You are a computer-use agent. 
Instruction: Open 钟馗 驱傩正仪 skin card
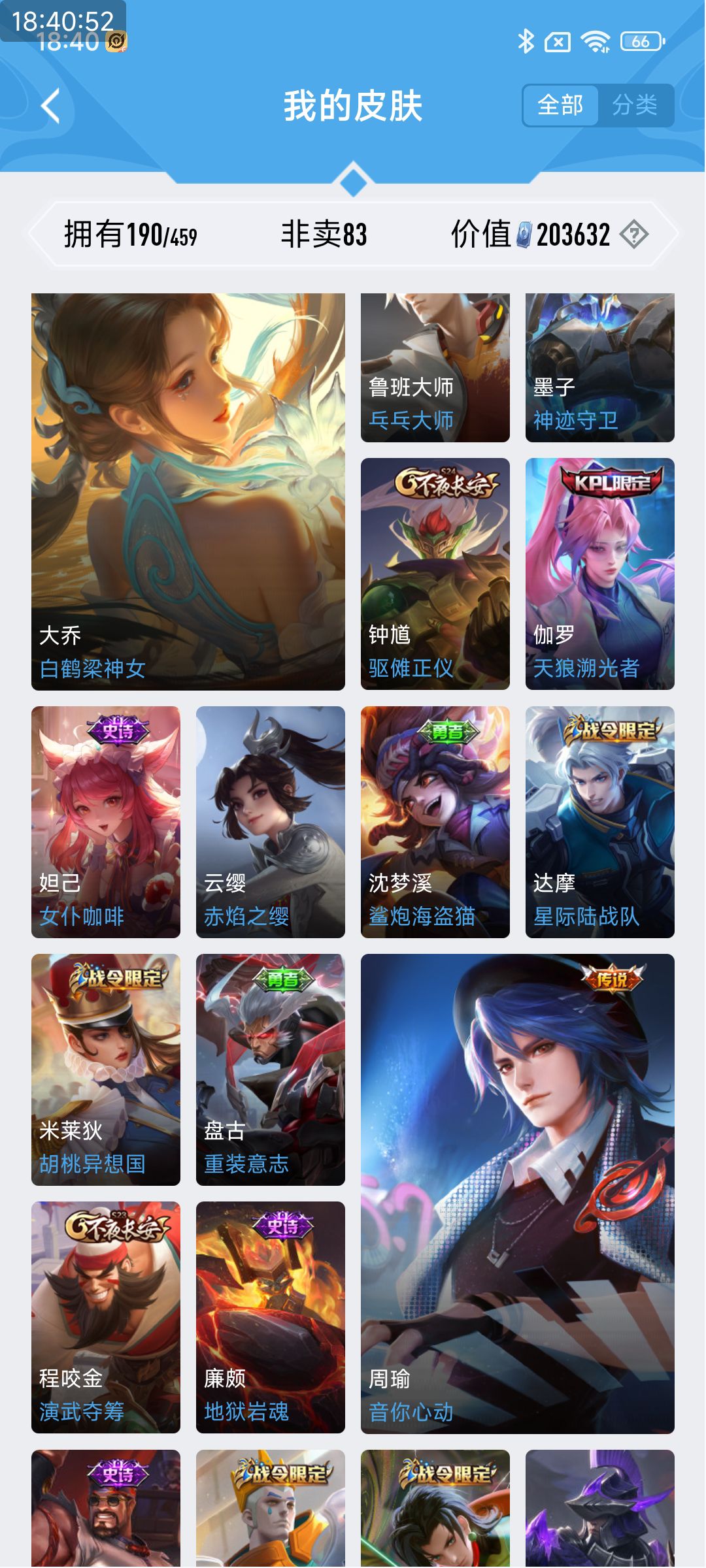click(x=435, y=574)
